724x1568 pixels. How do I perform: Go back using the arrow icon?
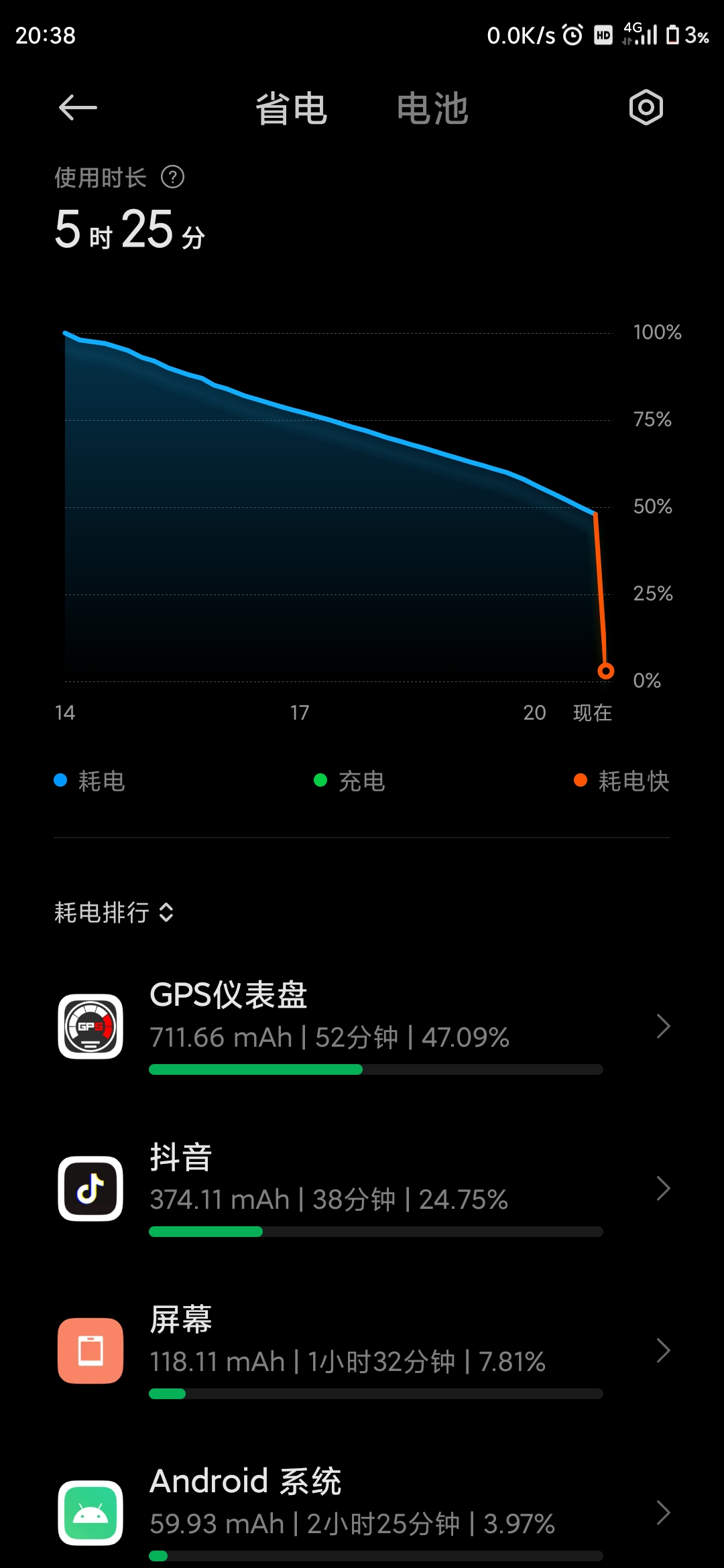(78, 108)
